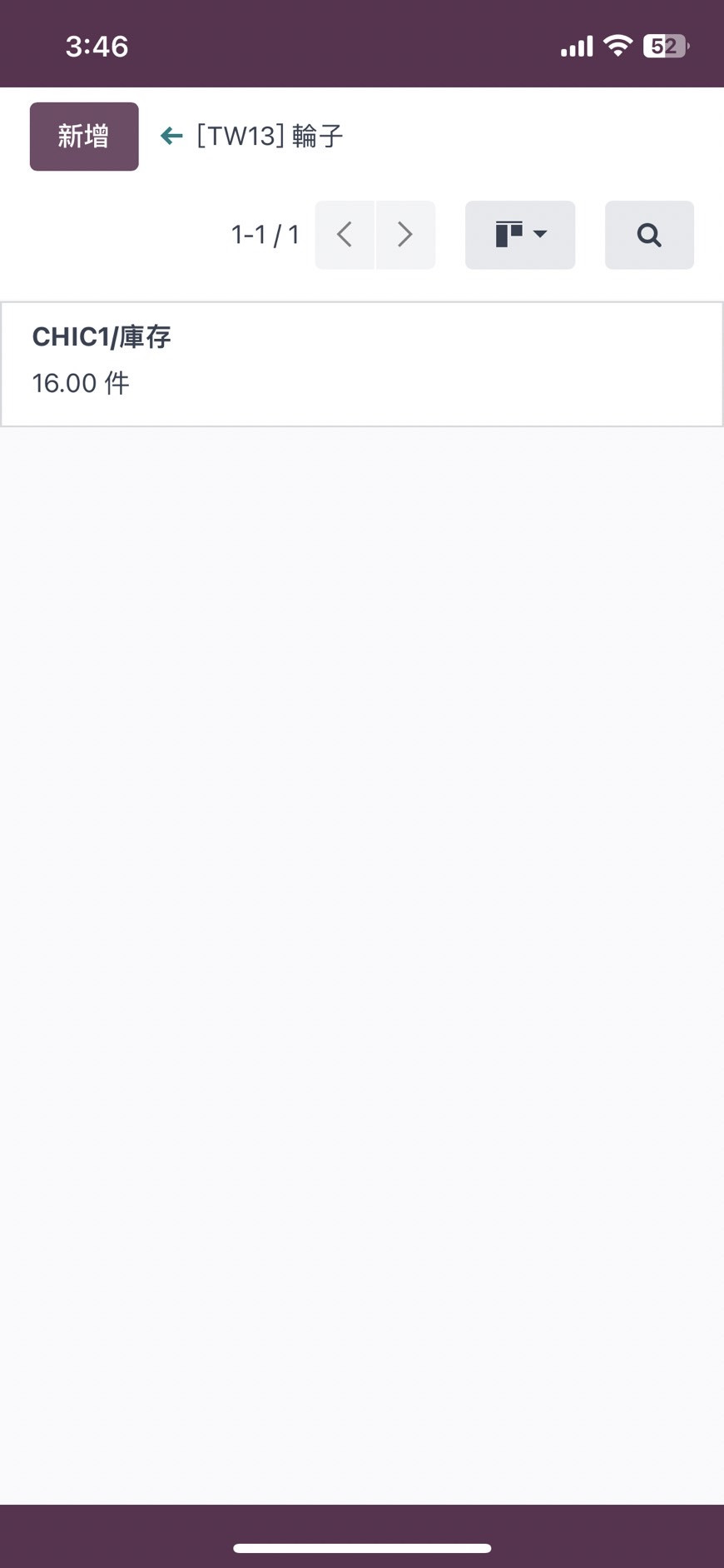Open the search magnifier
The width and height of the screenshot is (724, 1568).
[x=649, y=235]
